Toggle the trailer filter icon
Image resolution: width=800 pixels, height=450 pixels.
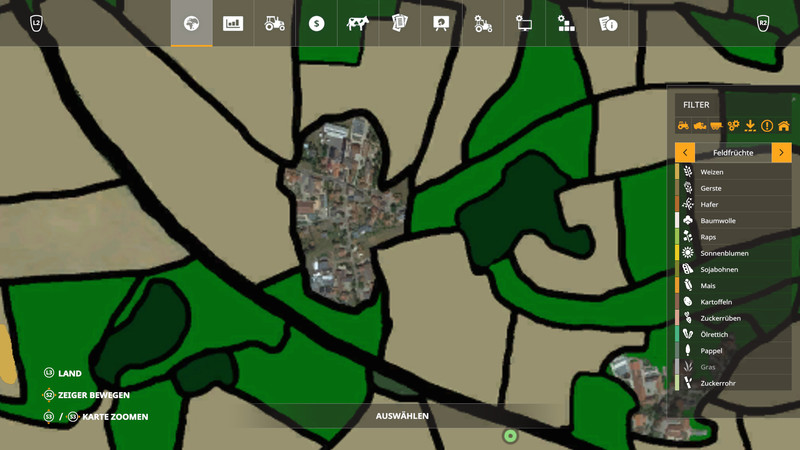(x=716, y=126)
